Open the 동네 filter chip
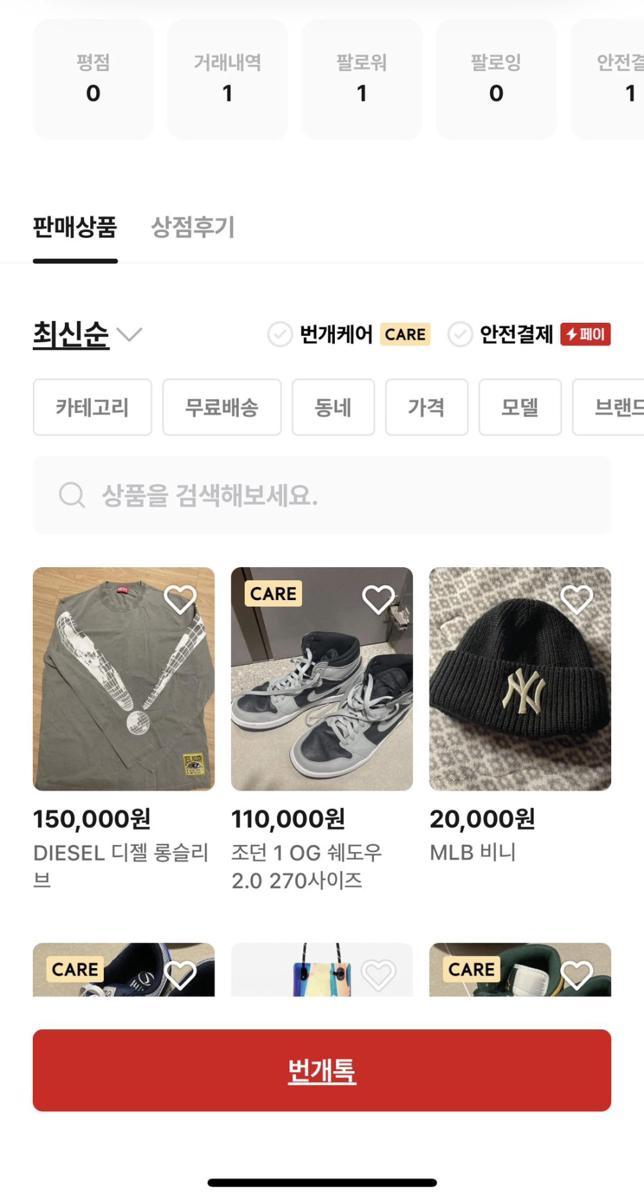The width and height of the screenshot is (644, 1200). [333, 407]
